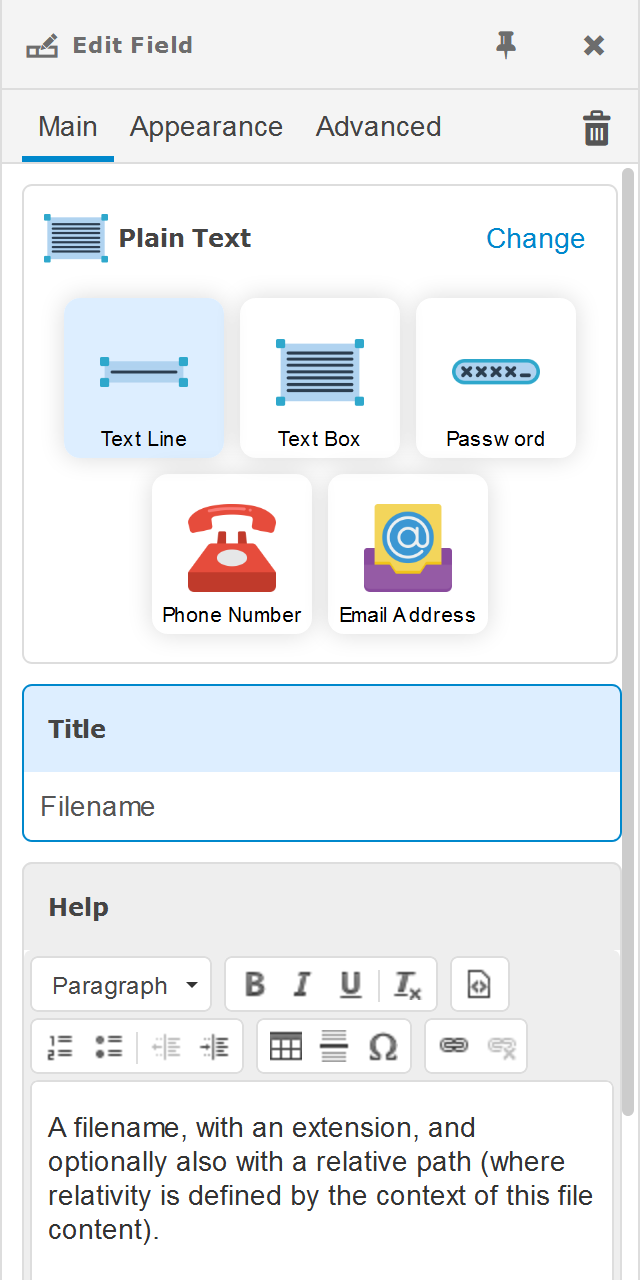Apply bold formatting in Help editor

tap(255, 985)
